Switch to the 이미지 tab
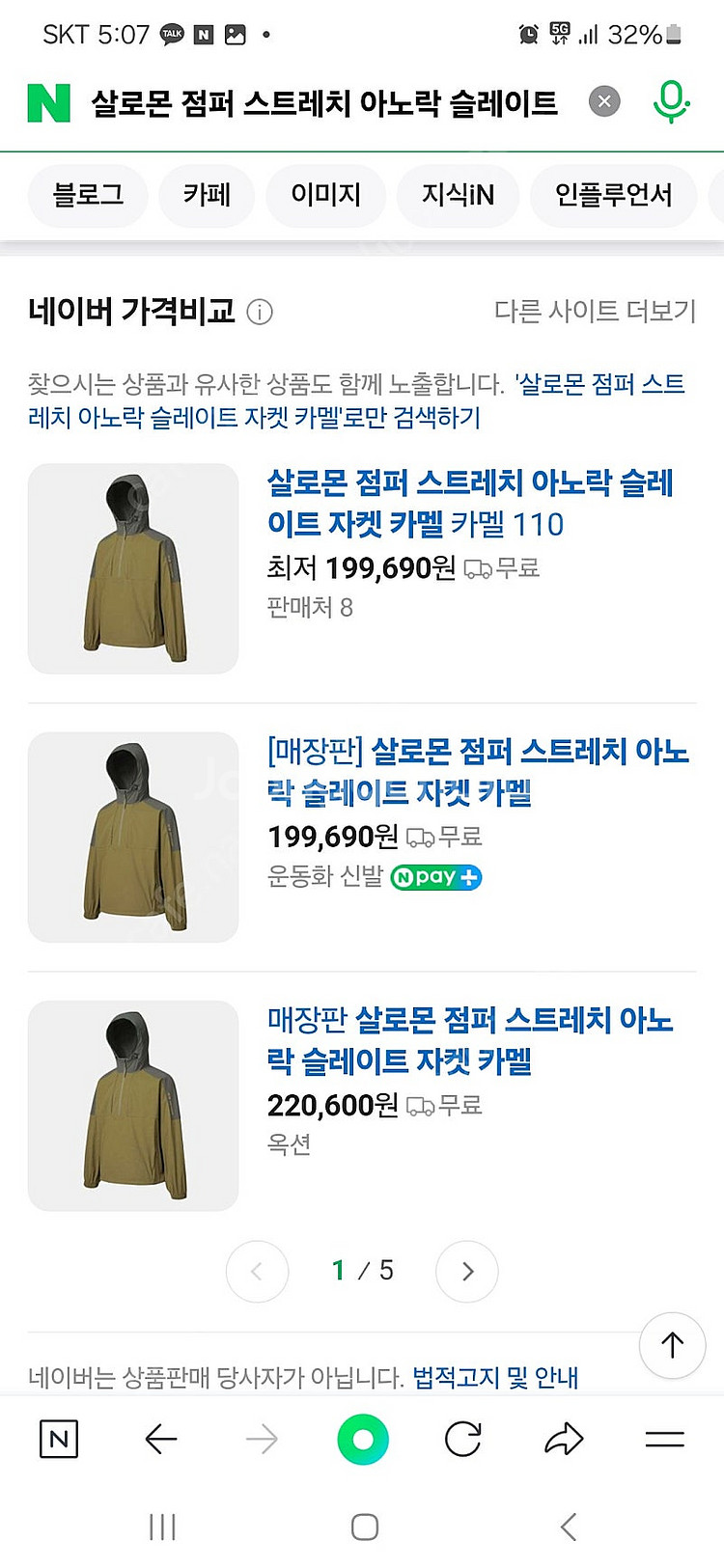Screen dimensions: 724x1568 pos(325,196)
